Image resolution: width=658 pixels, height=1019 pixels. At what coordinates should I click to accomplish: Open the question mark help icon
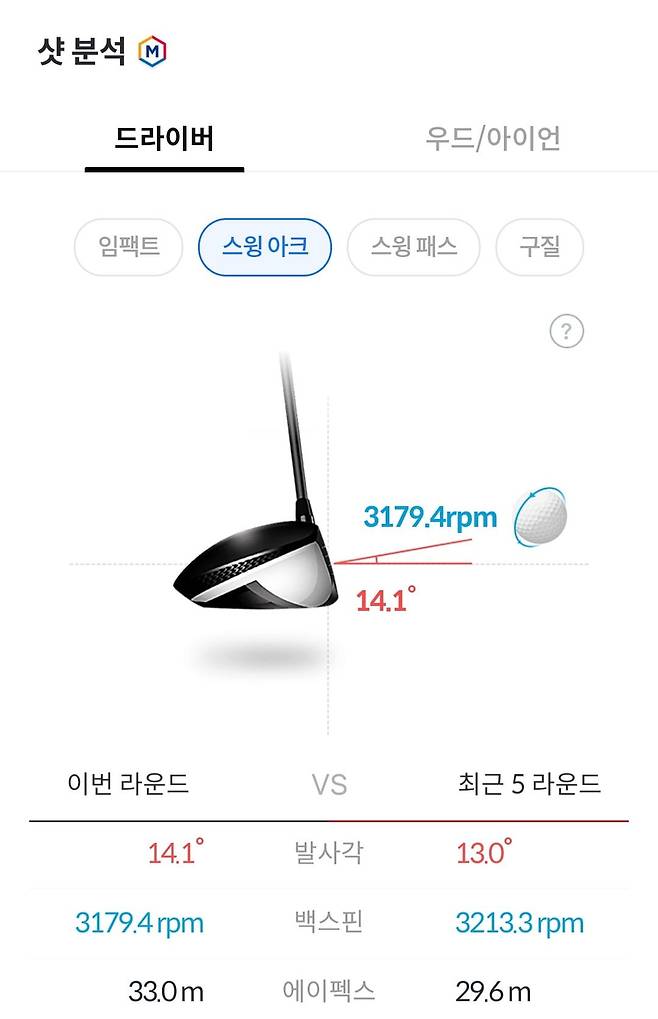coord(566,332)
